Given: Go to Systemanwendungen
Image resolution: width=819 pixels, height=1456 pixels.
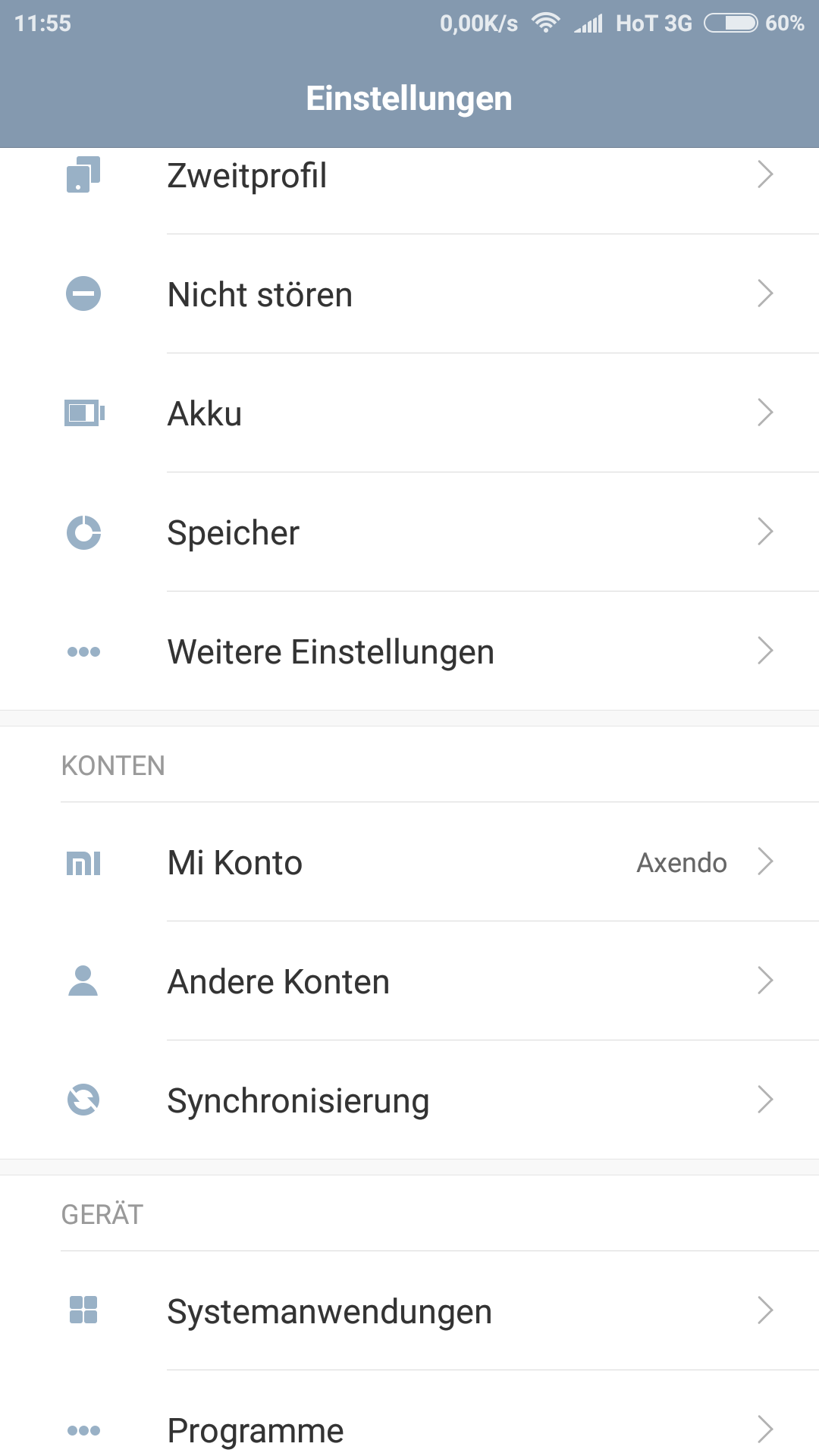Looking at the screenshot, I should tap(409, 1311).
